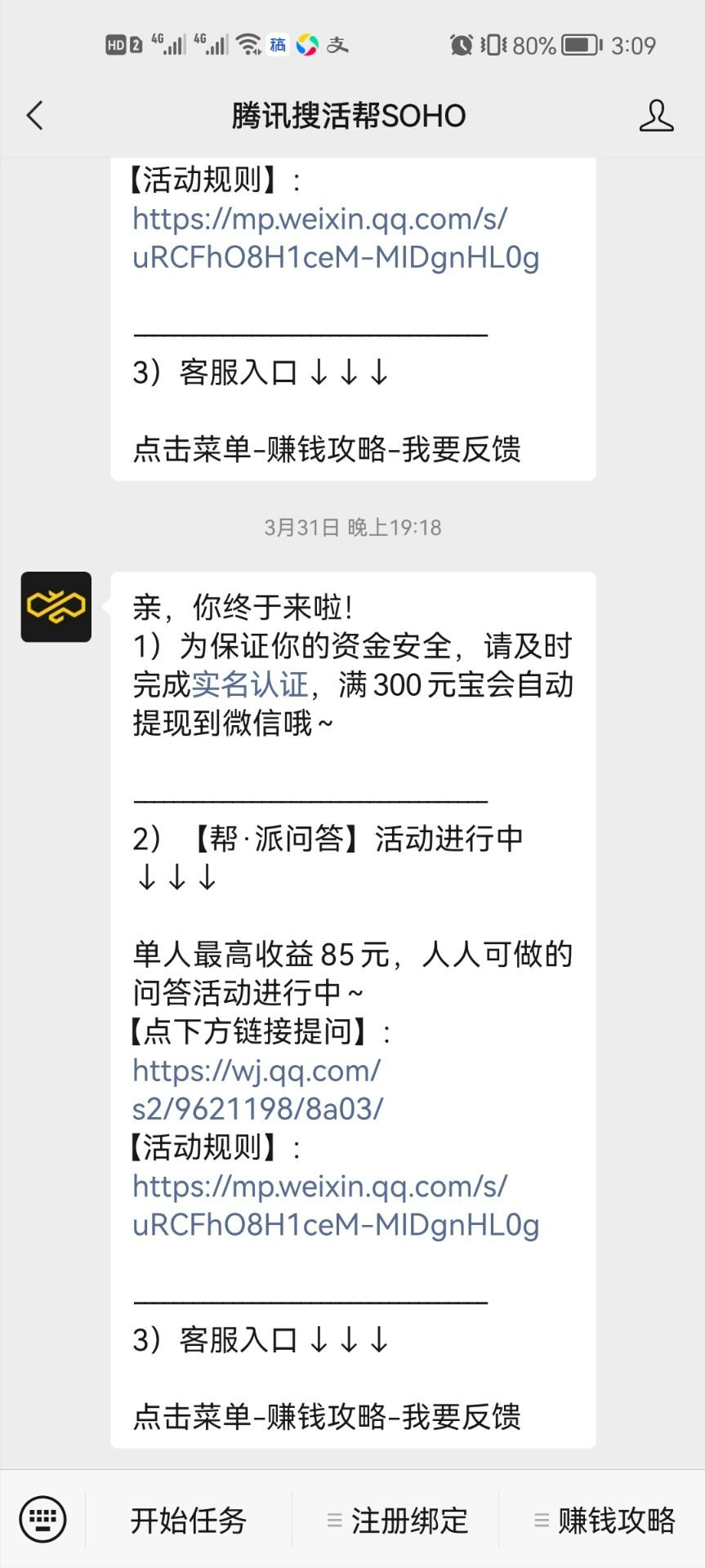Screen dimensions: 705x1568
Task: Open the official account profile icon
Action: [656, 116]
